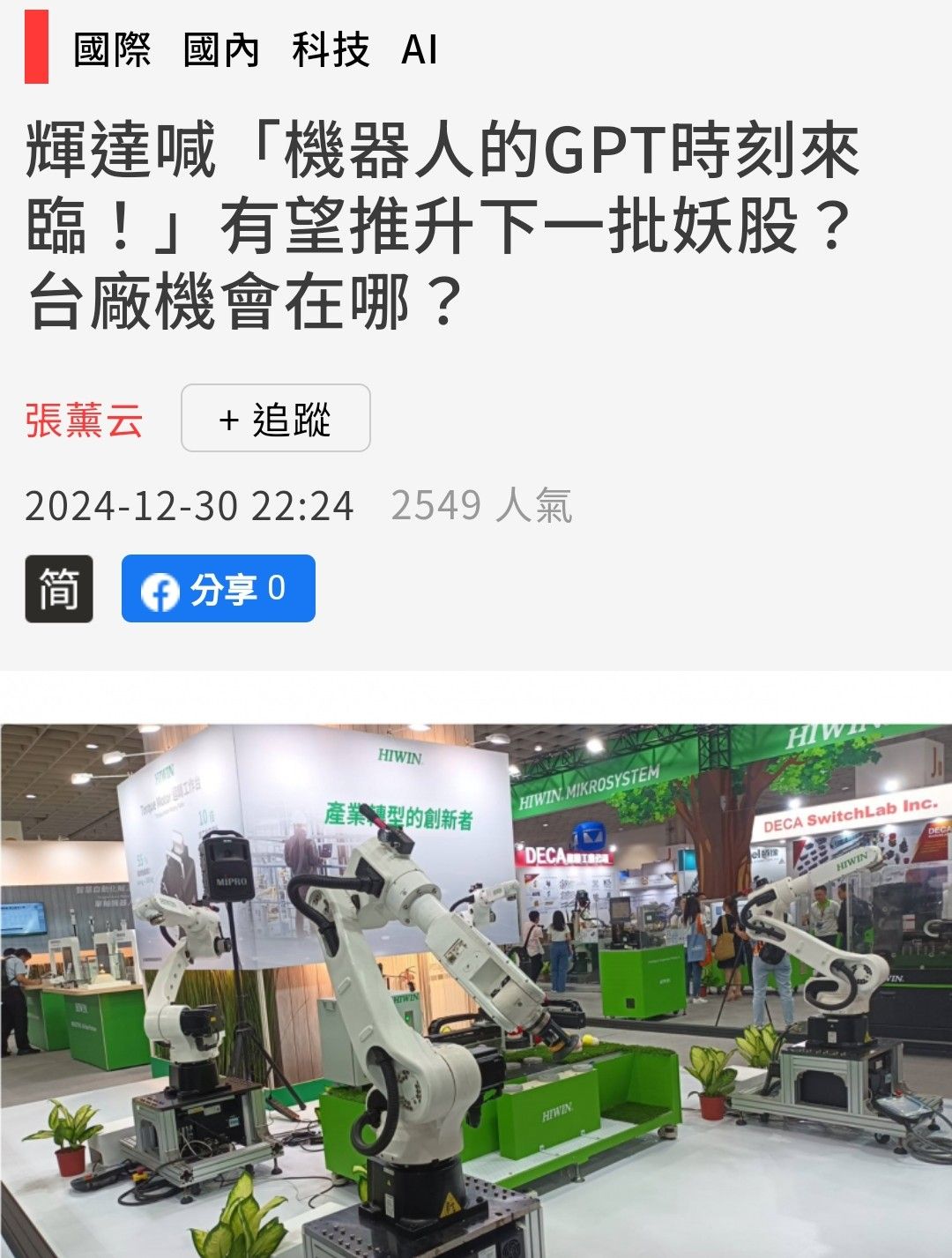Open the 國際 category link
The height and width of the screenshot is (1258, 952).
(x=112, y=49)
